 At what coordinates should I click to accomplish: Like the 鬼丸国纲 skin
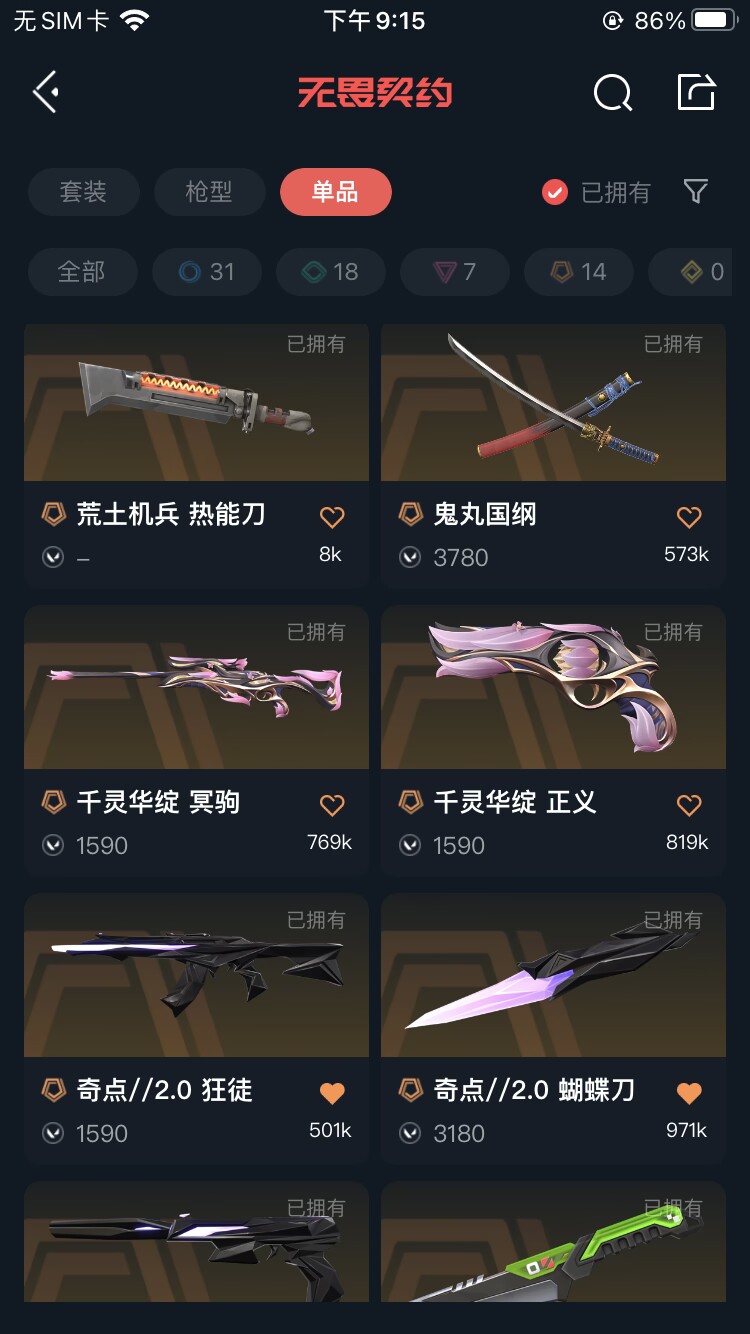689,517
